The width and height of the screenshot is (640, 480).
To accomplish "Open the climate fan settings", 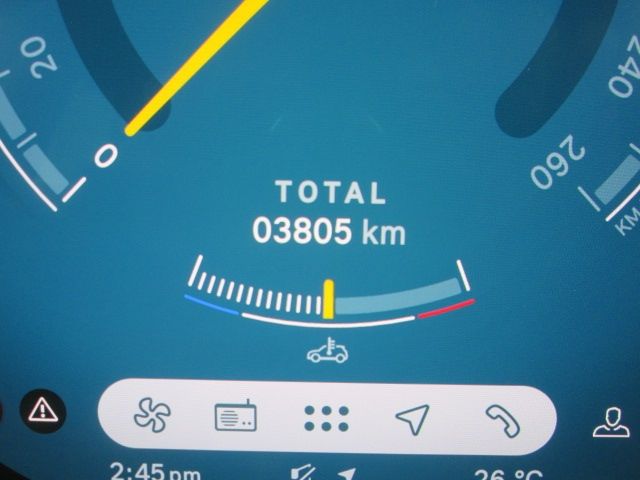I will coord(152,415).
